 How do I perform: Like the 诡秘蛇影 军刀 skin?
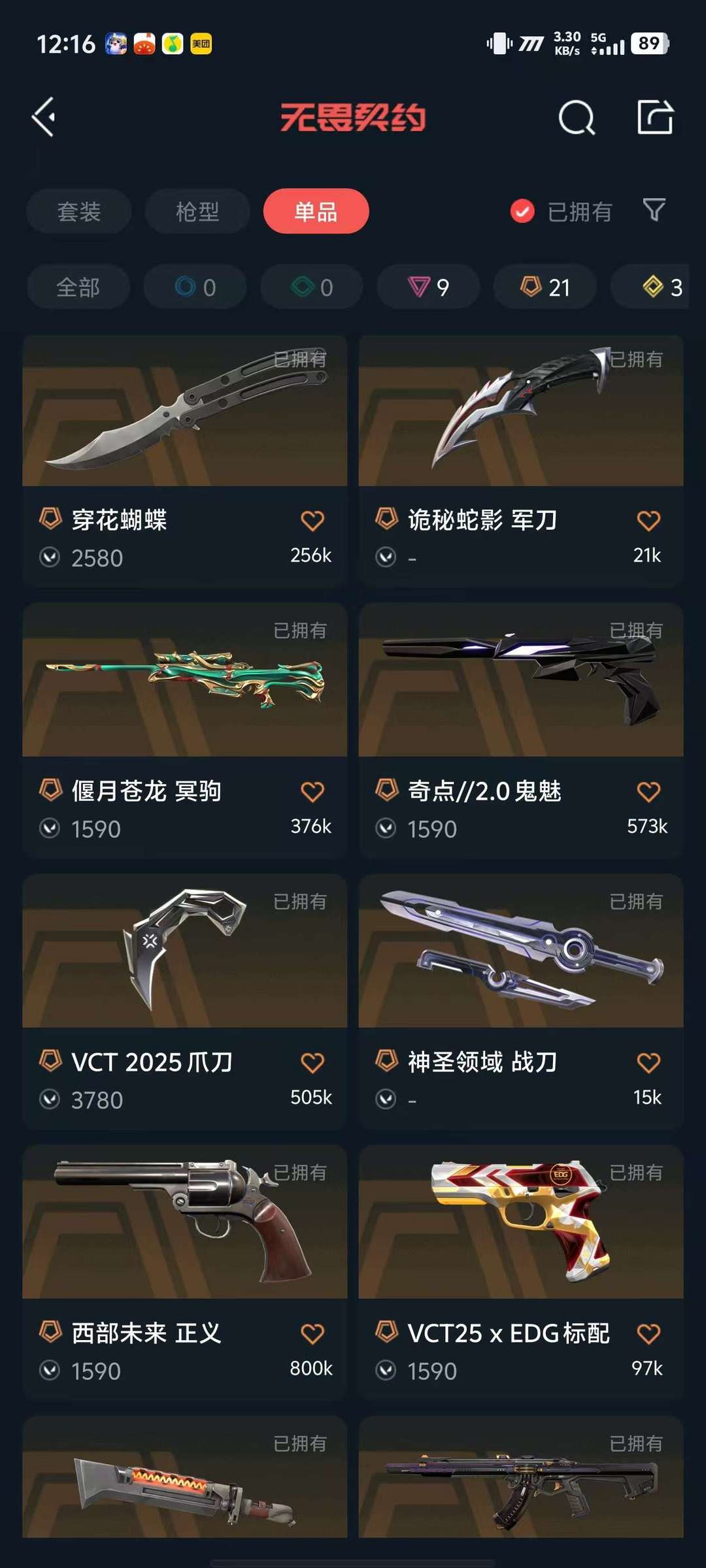coord(648,521)
